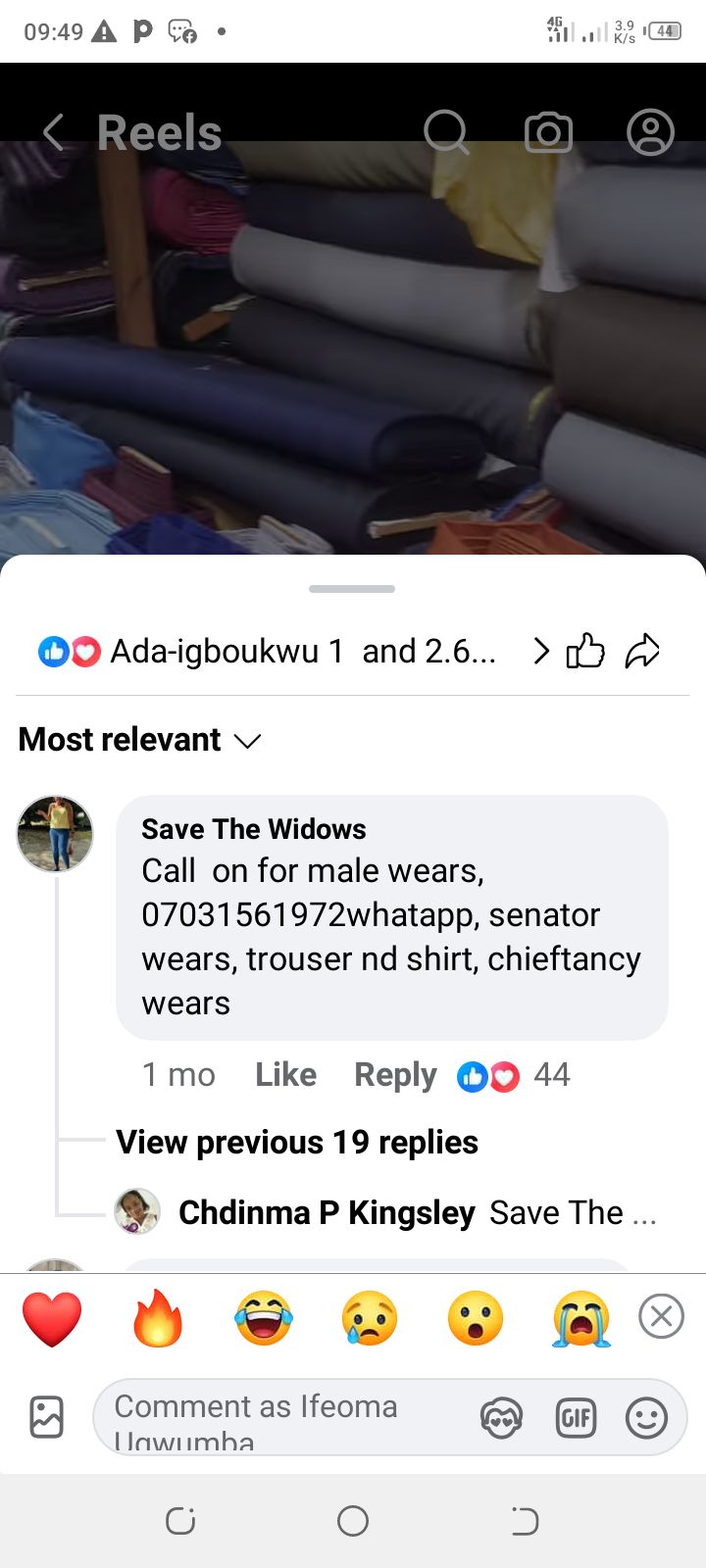View previous 19 replies
This screenshot has height=1568, width=706.
tap(297, 1142)
